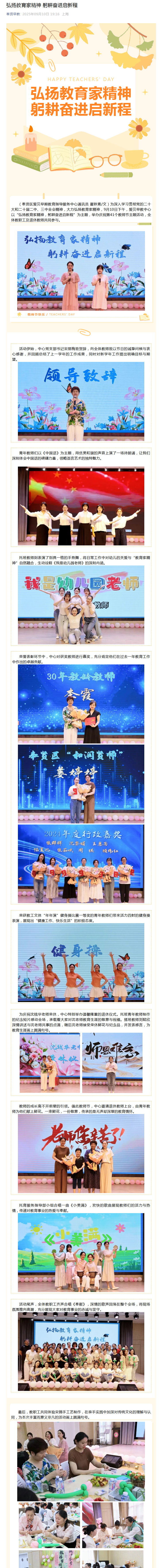Open the 奉贤早教 account profile link
The height and width of the screenshot is (1568, 160).
pyautogui.click(x=13, y=14)
